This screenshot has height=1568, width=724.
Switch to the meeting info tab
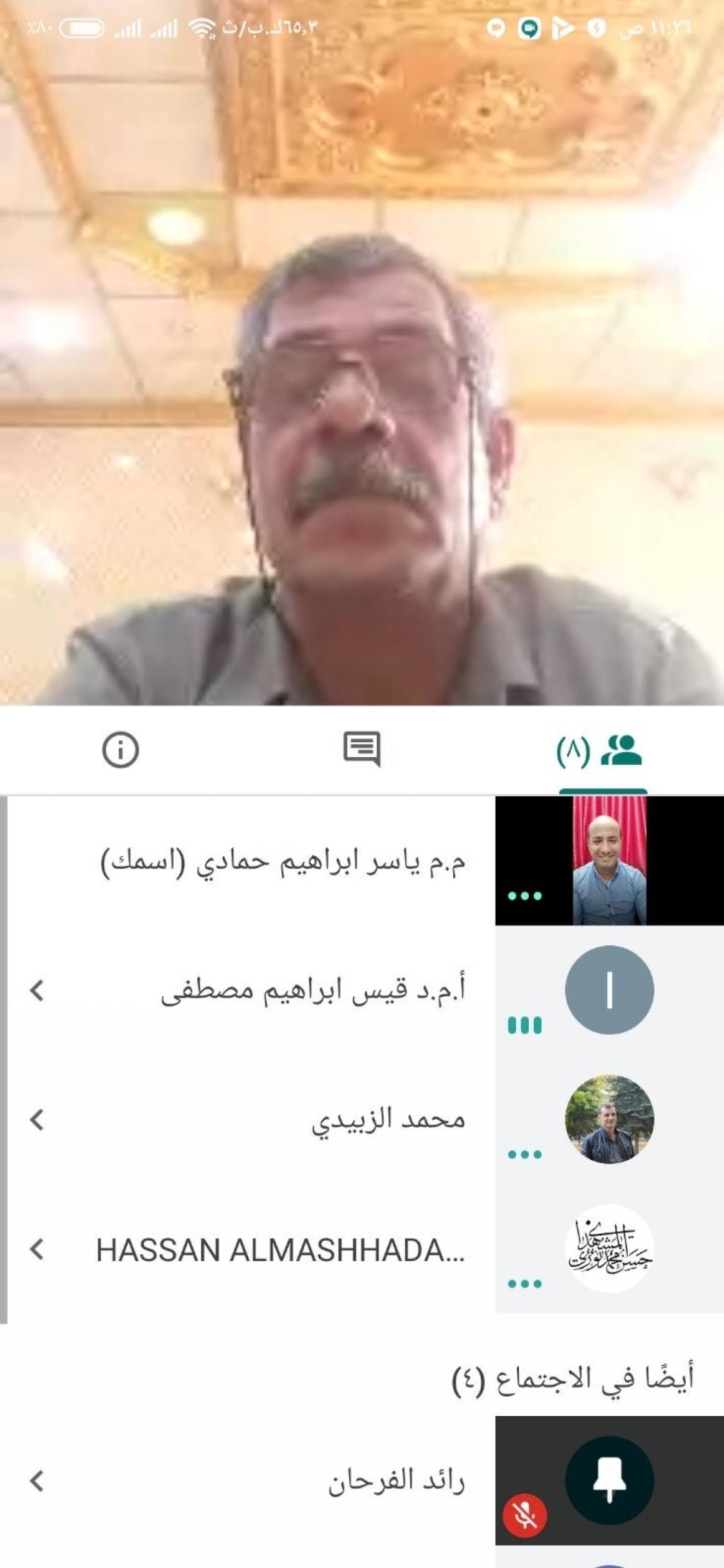point(120,749)
